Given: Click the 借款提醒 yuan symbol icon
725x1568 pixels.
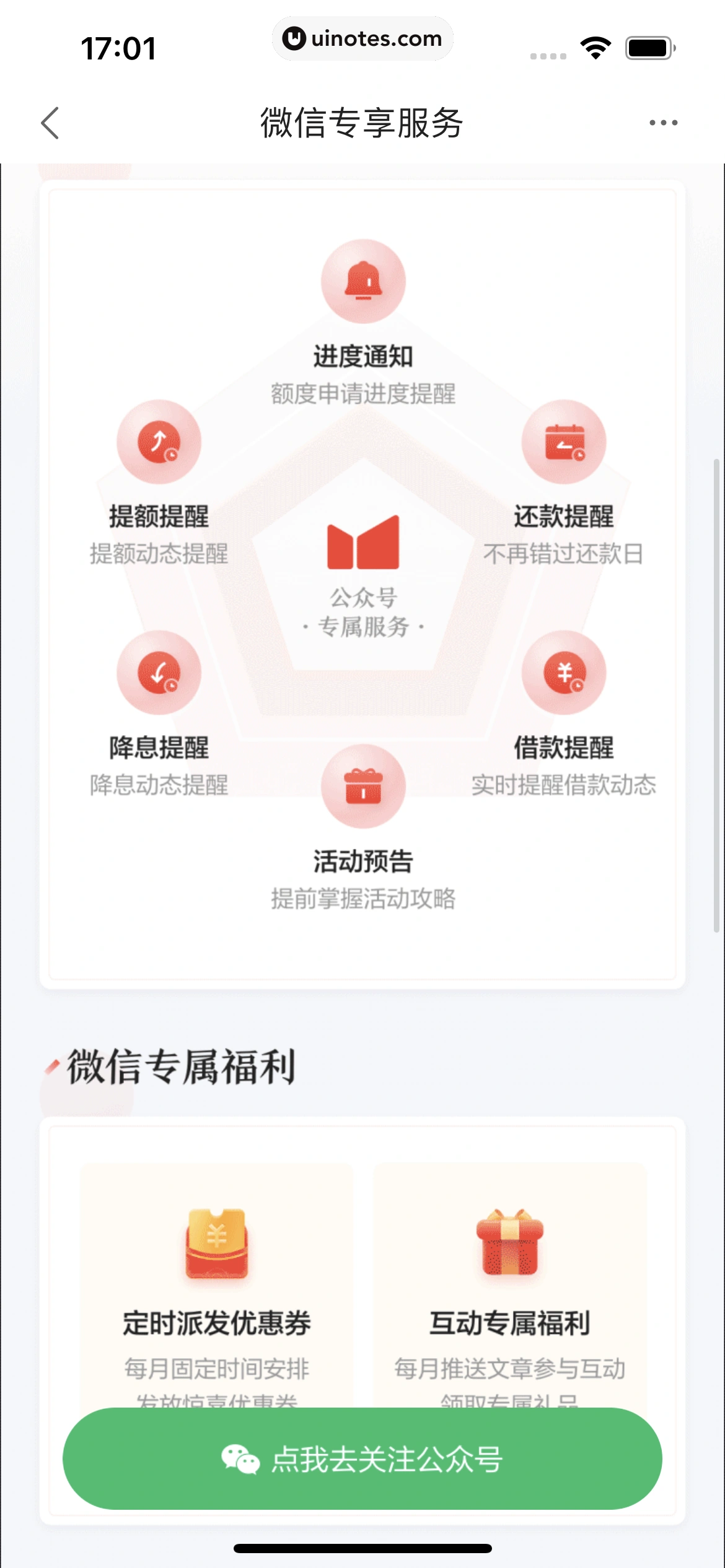Looking at the screenshot, I should [x=564, y=672].
